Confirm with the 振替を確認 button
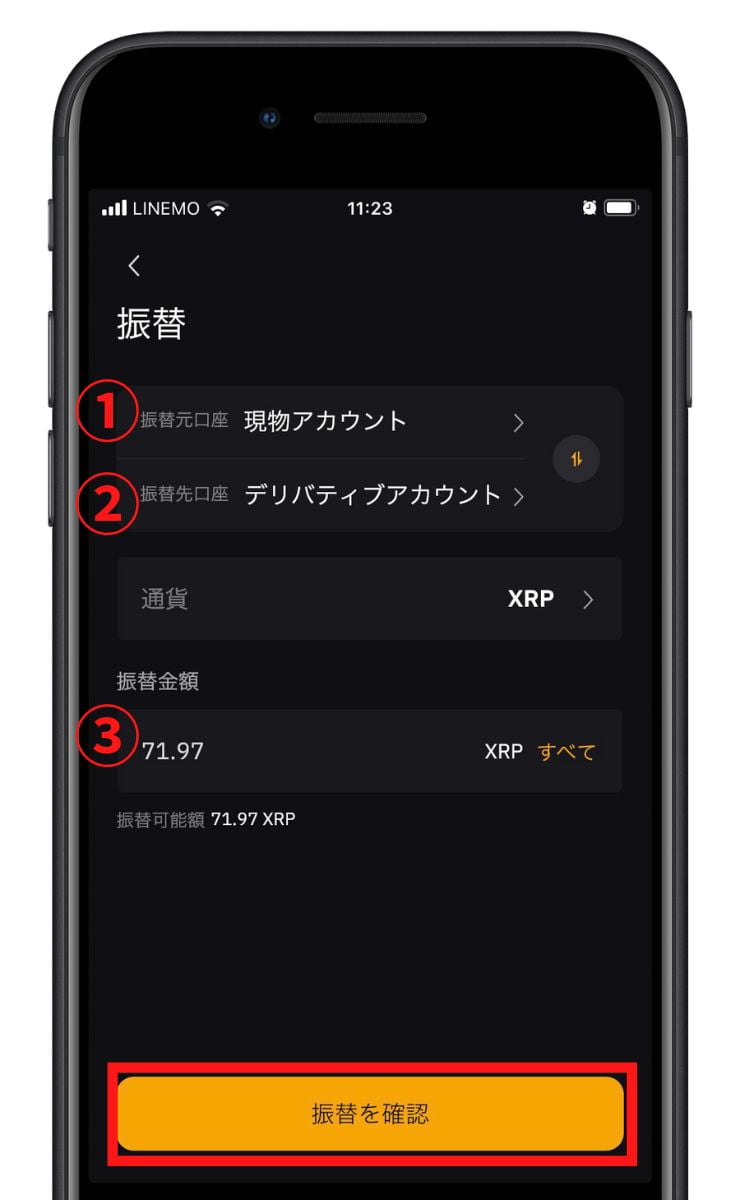 [x=370, y=1114]
